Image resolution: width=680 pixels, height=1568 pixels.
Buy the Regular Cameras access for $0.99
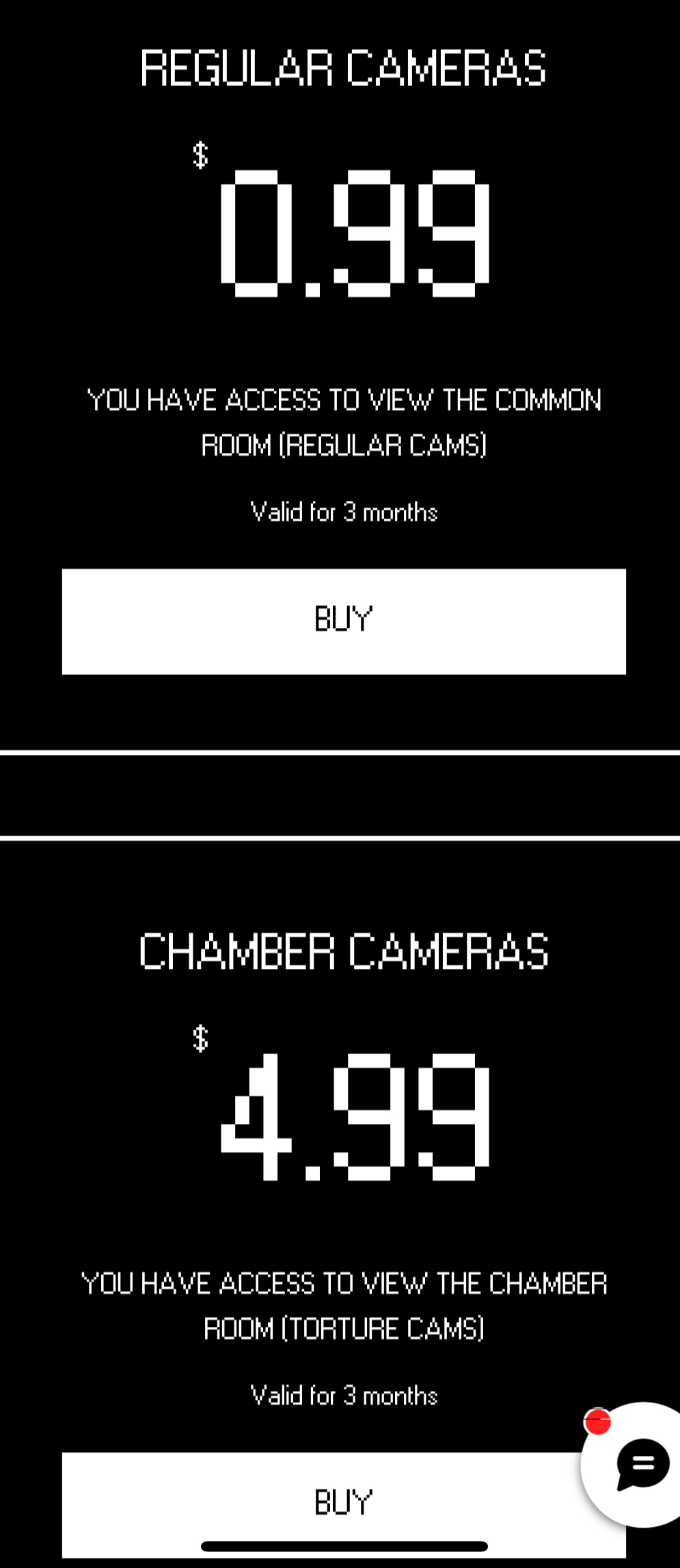[344, 621]
